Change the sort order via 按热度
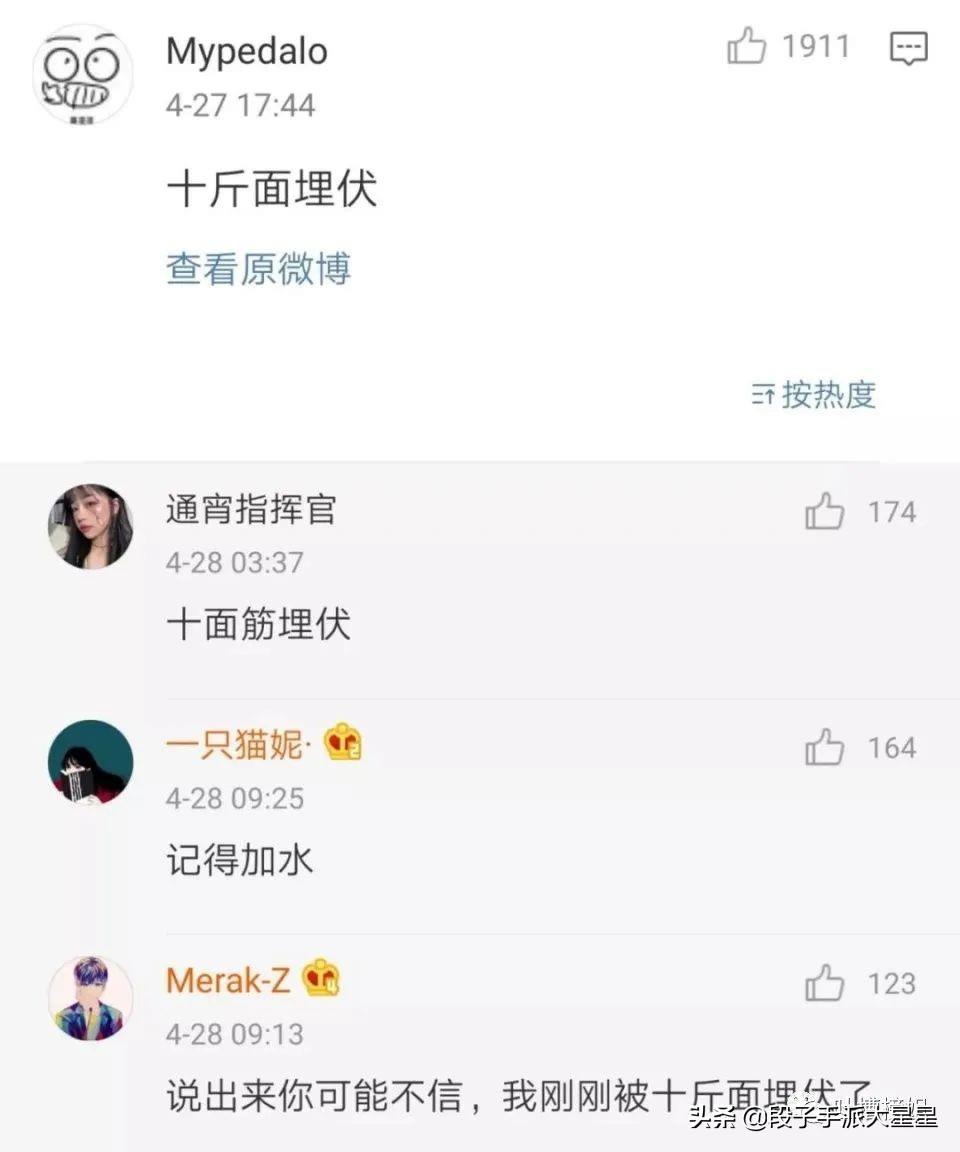 coord(814,394)
